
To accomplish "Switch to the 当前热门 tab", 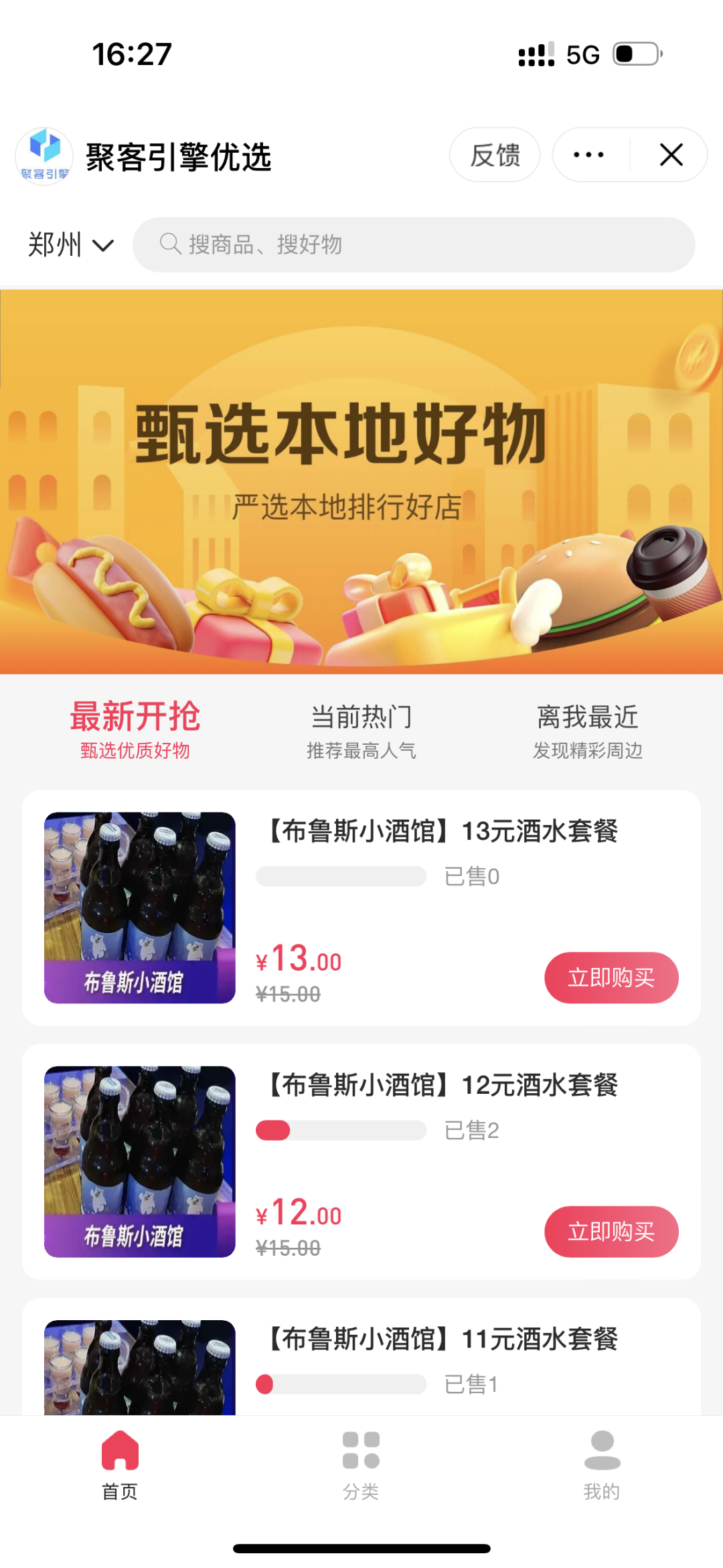I will [x=361, y=729].
